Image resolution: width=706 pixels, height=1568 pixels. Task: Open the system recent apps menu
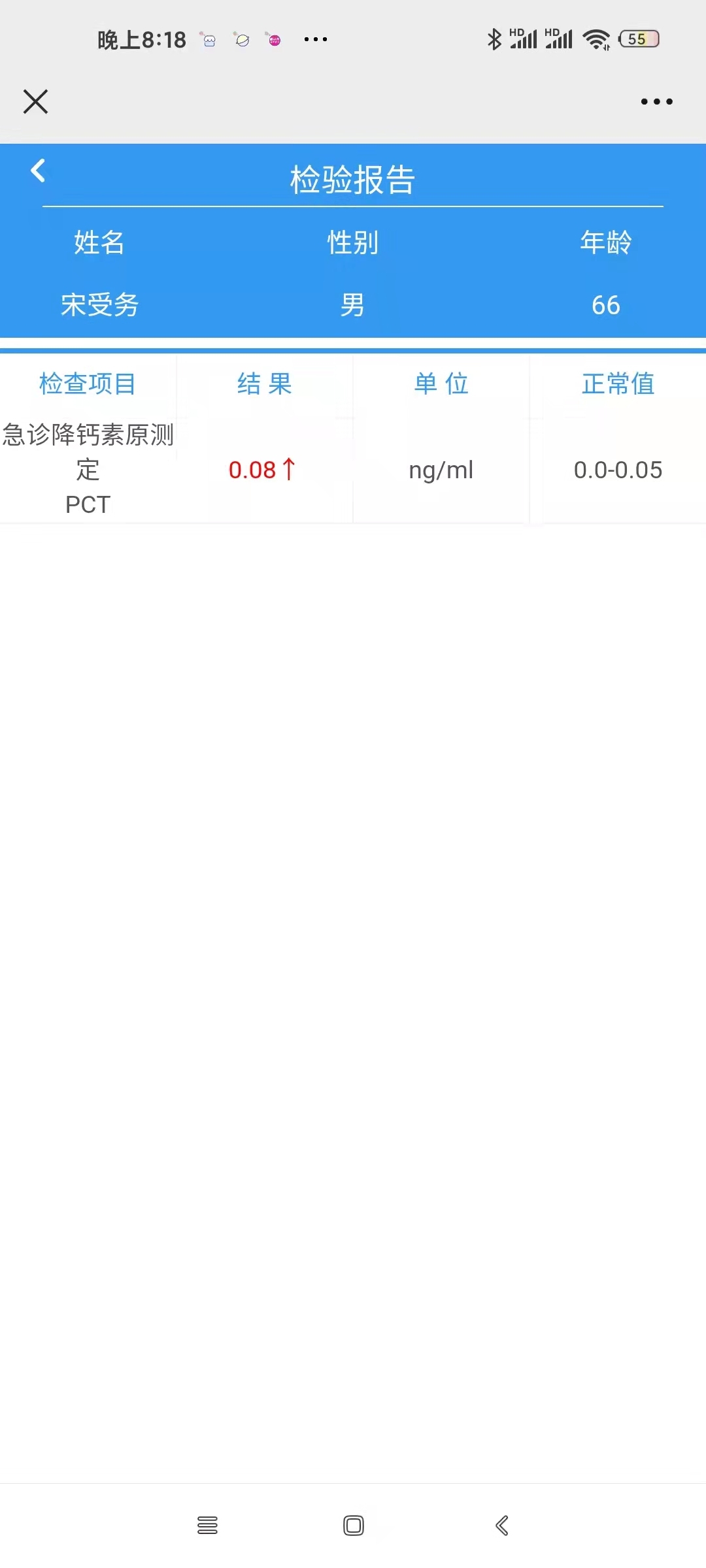[207, 1526]
